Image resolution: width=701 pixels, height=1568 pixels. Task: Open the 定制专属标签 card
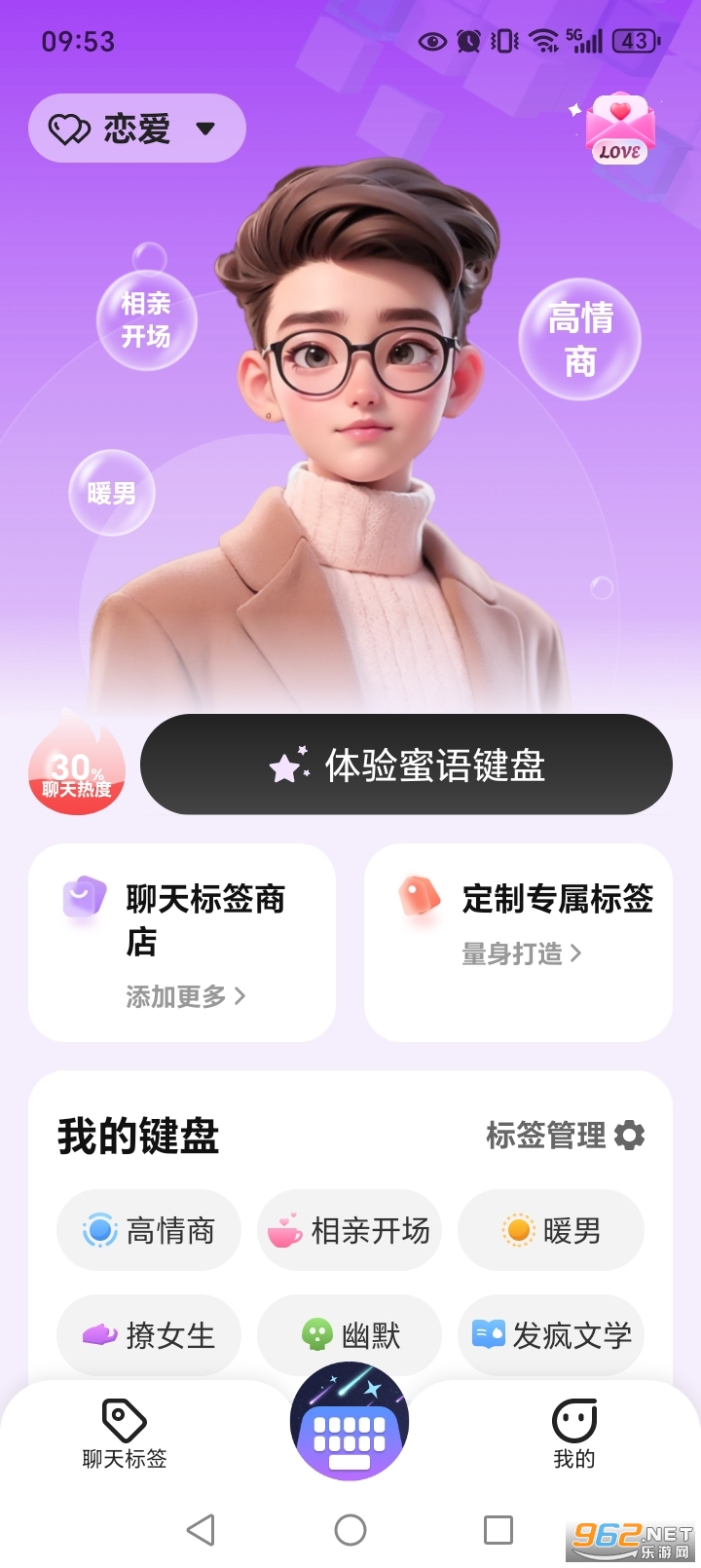[x=518, y=942]
